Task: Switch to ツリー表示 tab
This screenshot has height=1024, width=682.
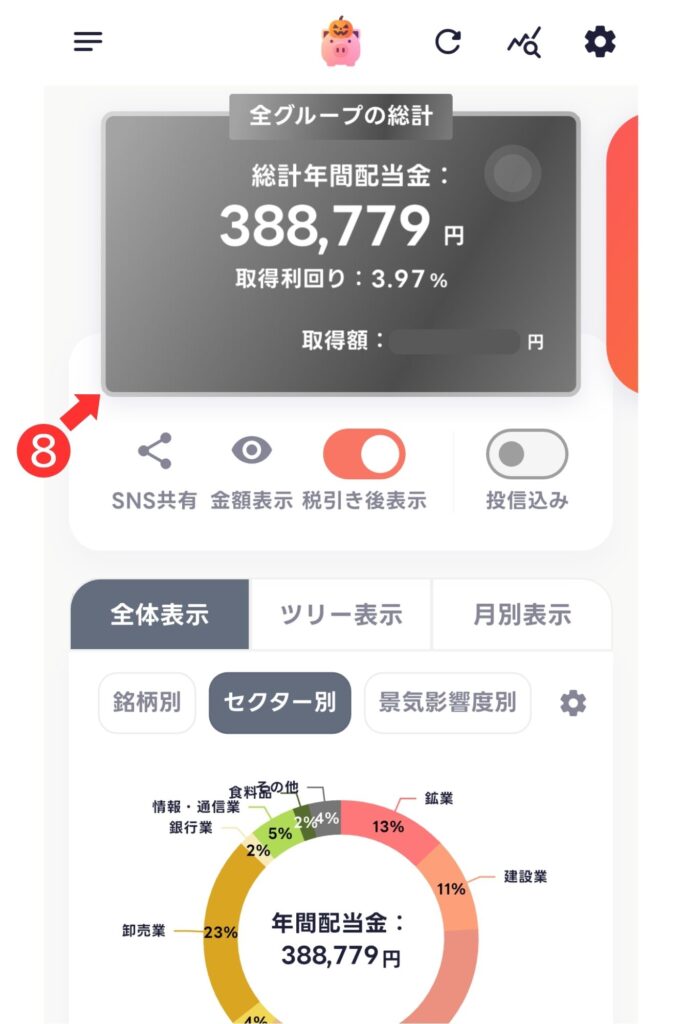Action: tap(340, 614)
